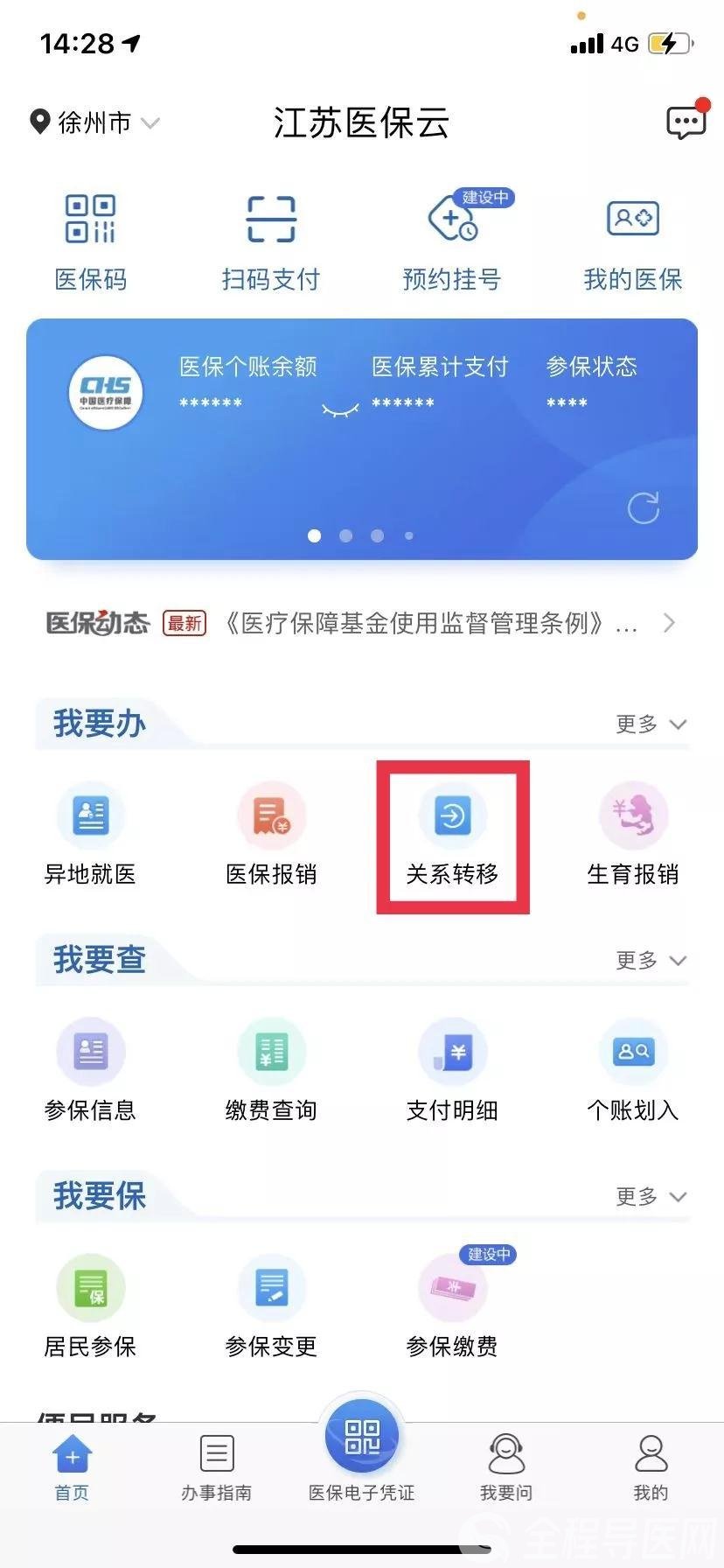
Task: Open 关系转移 service
Action: [452, 835]
